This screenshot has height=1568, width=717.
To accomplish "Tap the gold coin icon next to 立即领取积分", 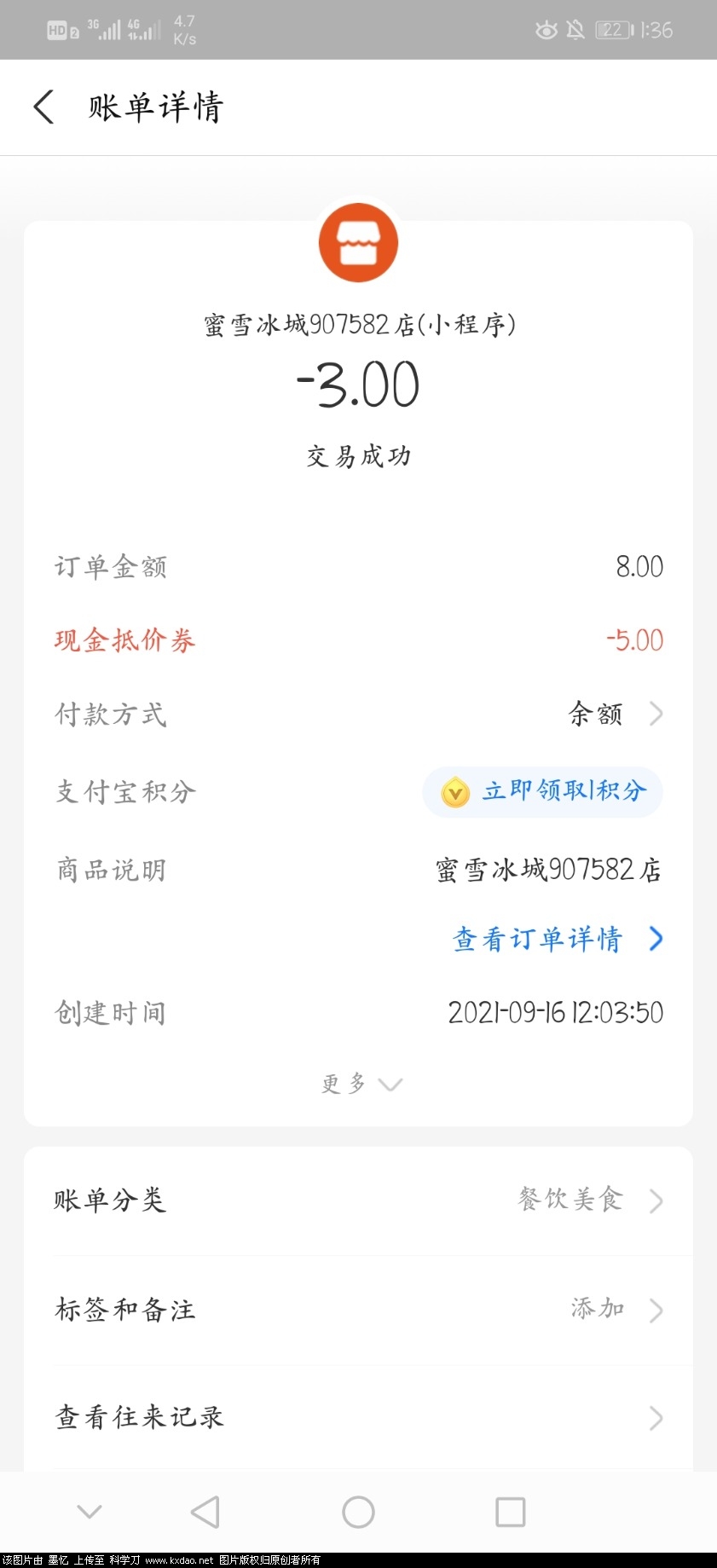I will click(454, 792).
